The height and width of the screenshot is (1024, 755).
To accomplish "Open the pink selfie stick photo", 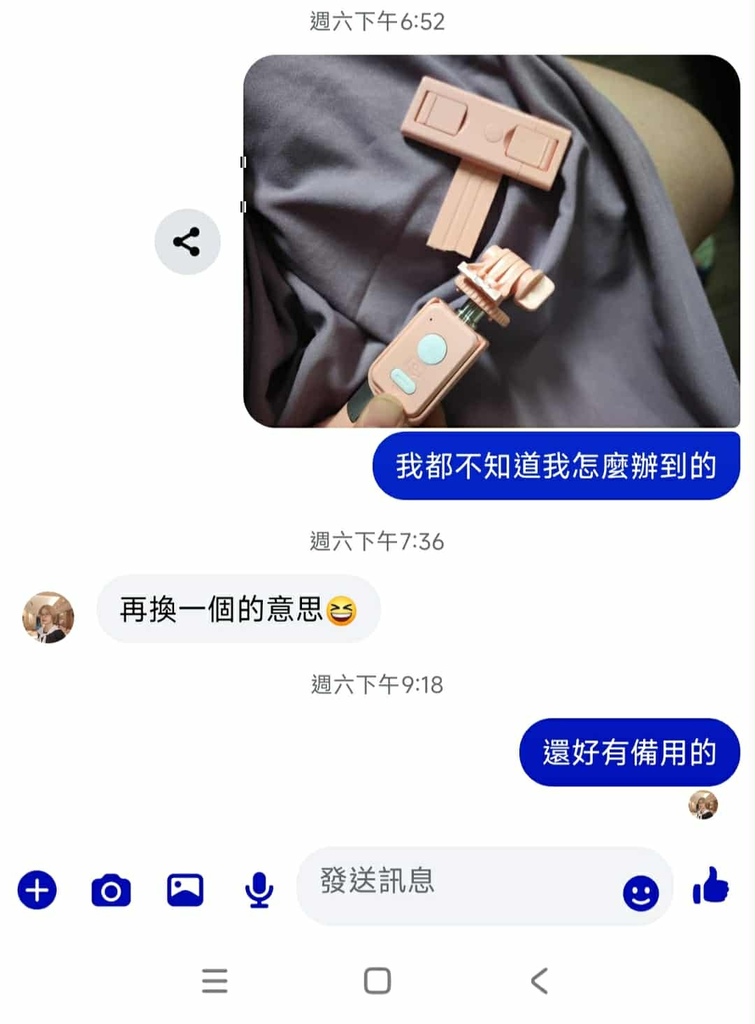I will 491,241.
